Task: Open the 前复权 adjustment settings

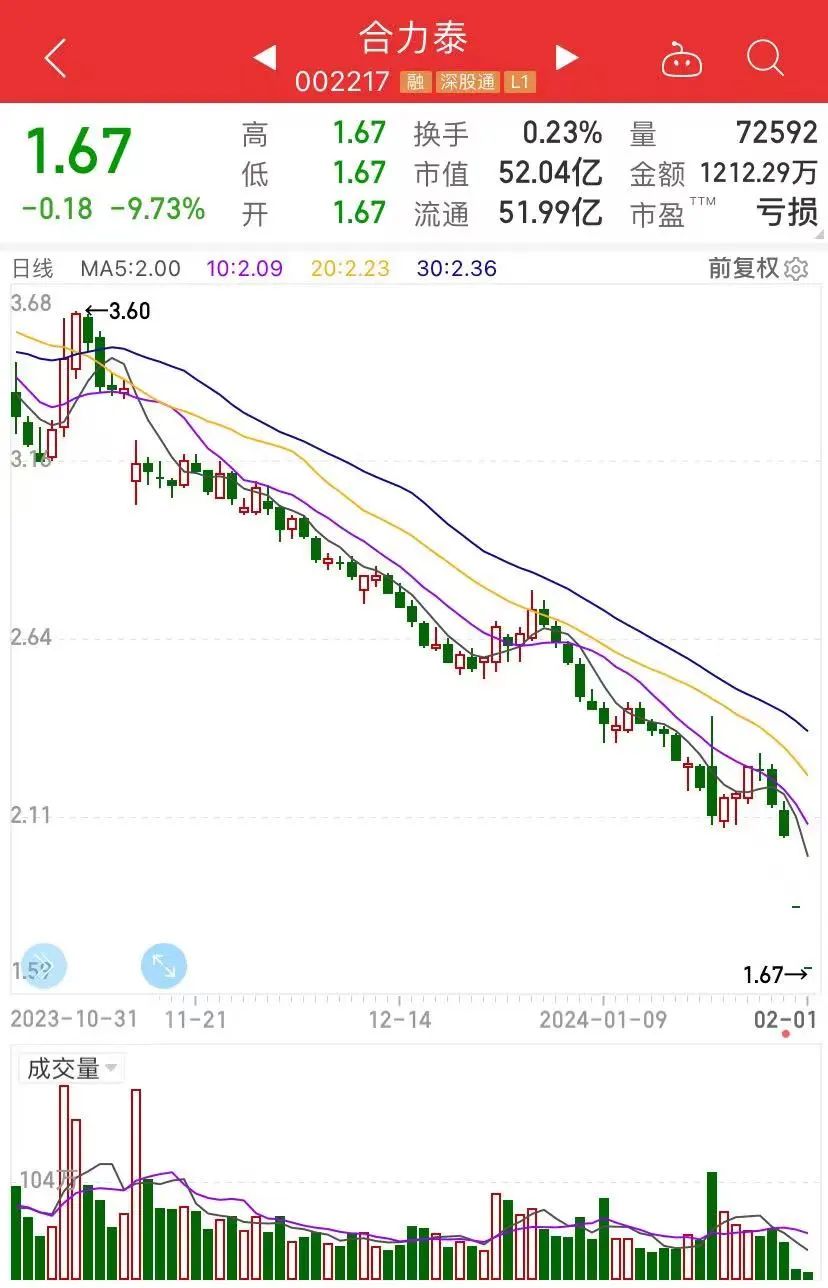Action: point(757,268)
